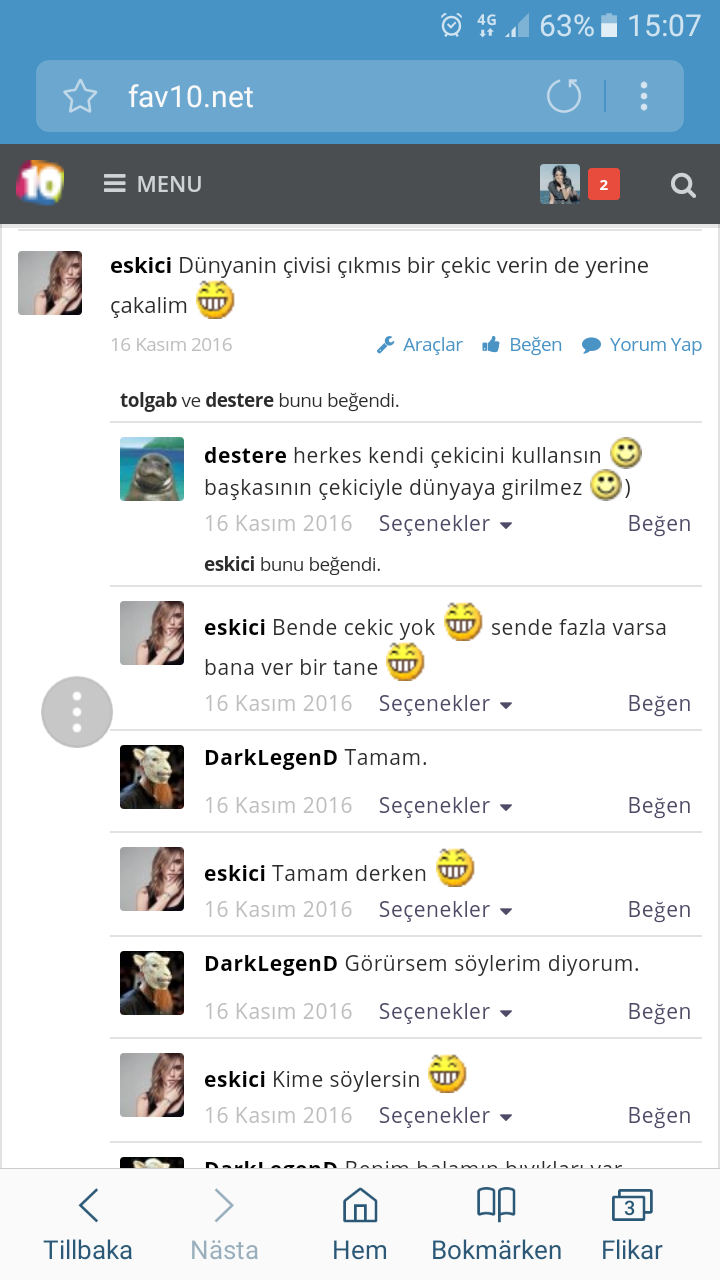
Task: Expand Seçenekler under DarkLegenD's 'Tamam.' comment
Action: coord(445,806)
